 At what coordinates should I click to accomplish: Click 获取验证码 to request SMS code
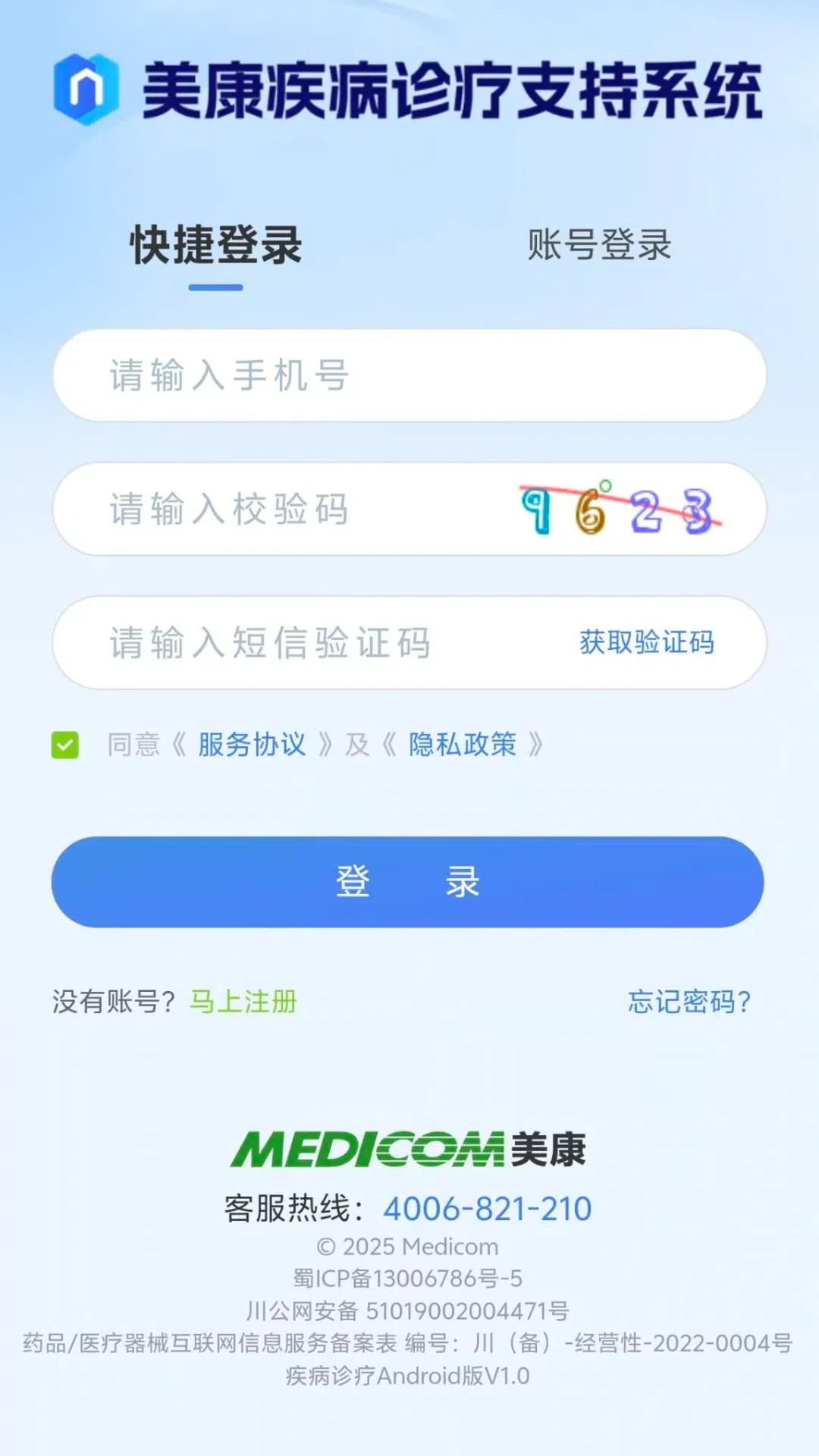(645, 642)
